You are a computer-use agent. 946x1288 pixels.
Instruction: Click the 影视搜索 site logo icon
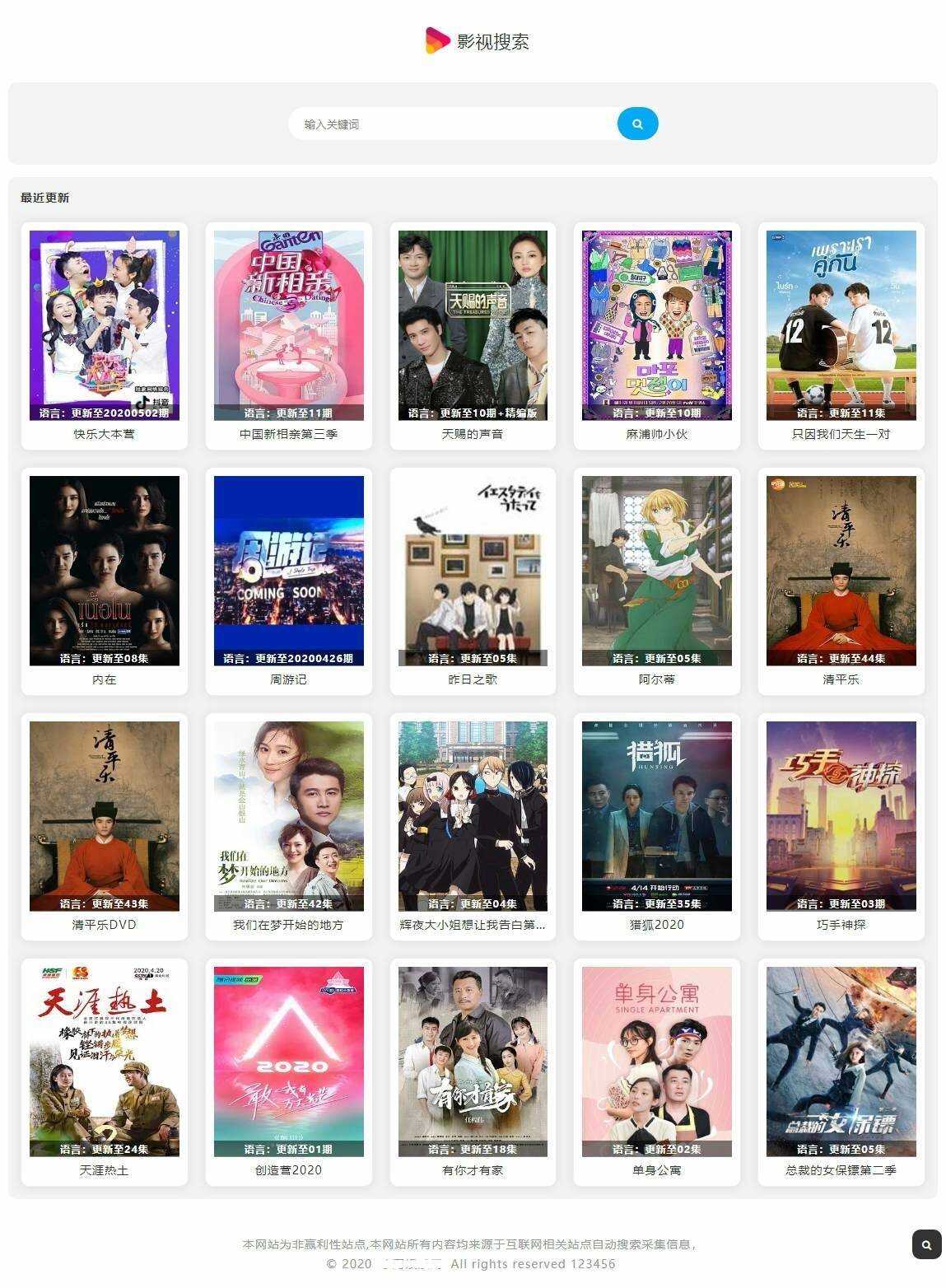435,40
